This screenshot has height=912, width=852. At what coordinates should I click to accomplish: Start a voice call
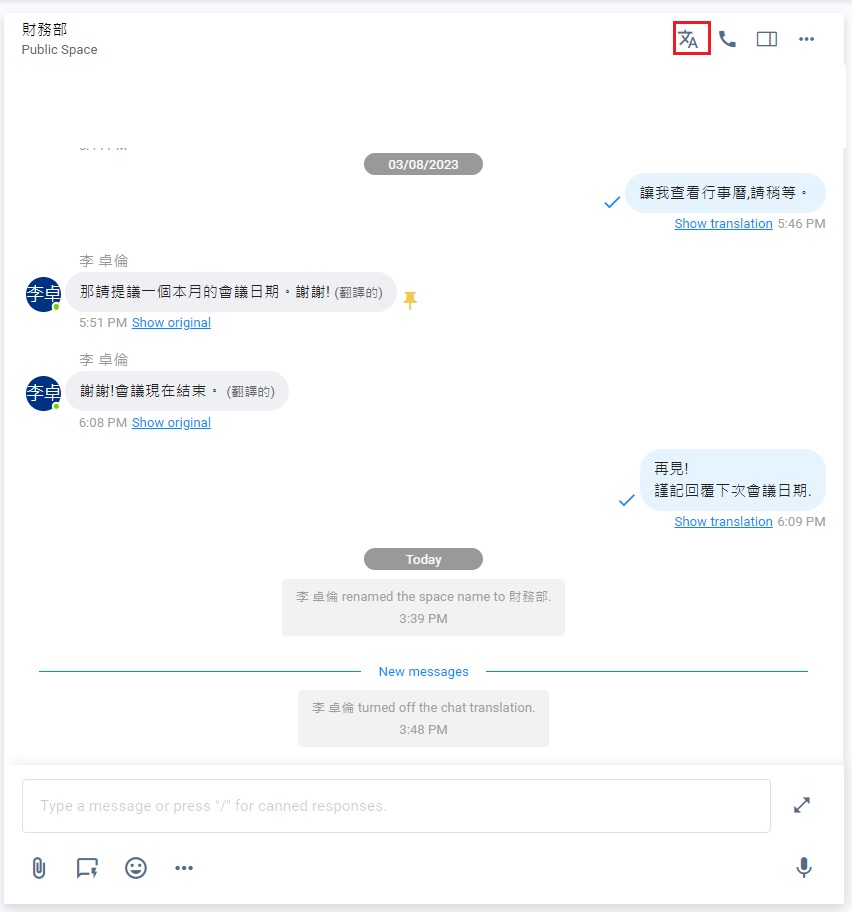(728, 39)
